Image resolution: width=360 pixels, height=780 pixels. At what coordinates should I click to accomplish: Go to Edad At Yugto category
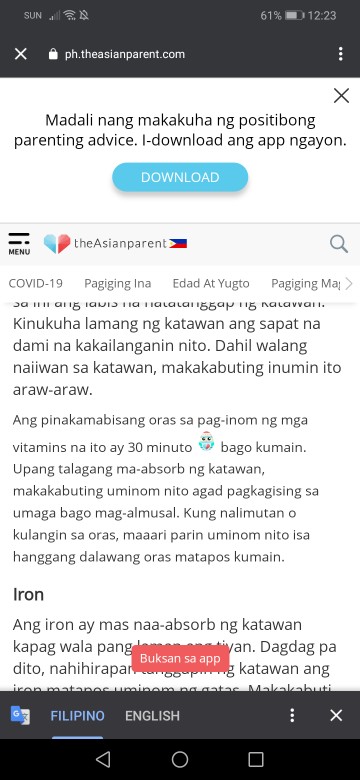tap(211, 284)
